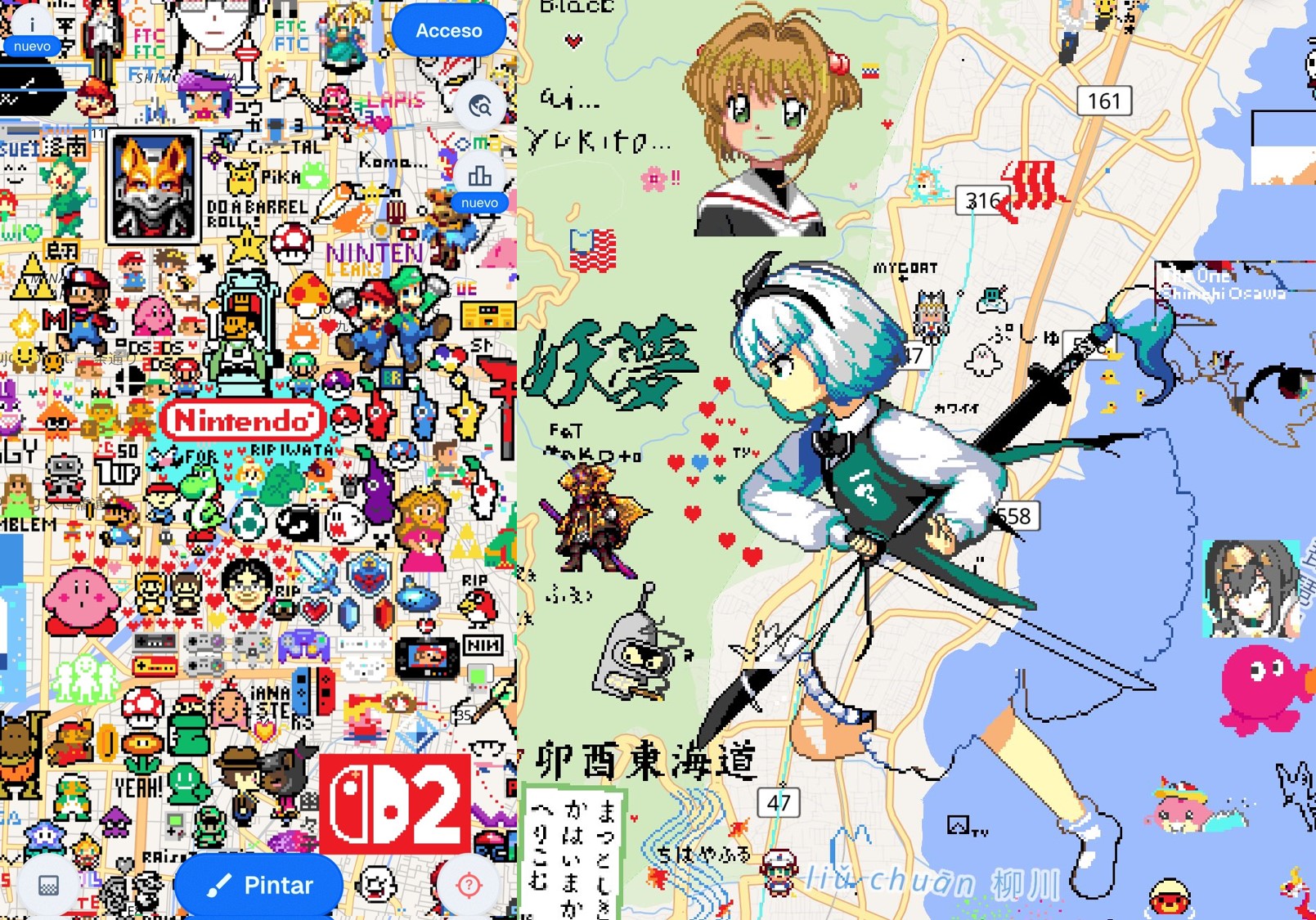Open the info button marked nuevo
The width and height of the screenshot is (1316, 920).
point(32,26)
